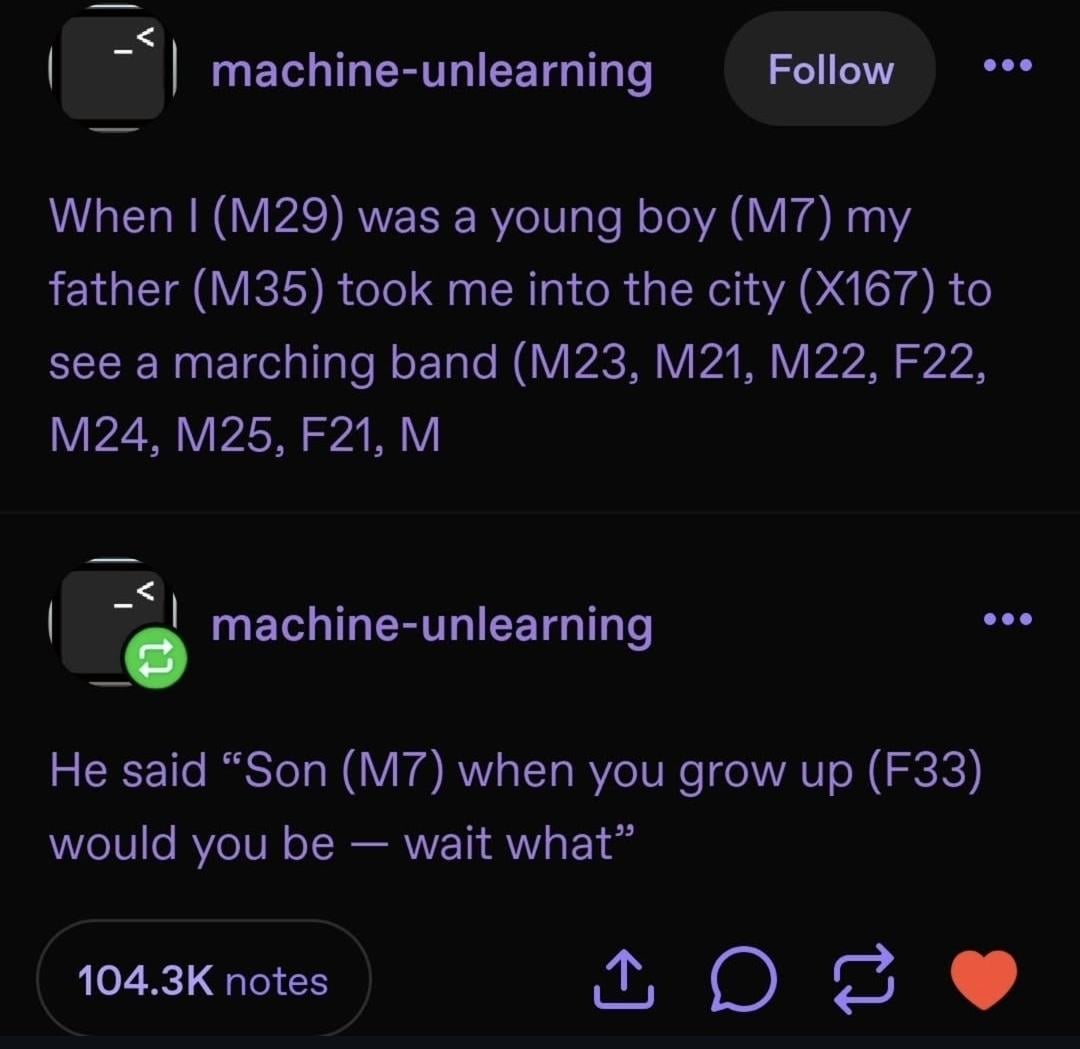Unlike the post with the red heart
The height and width of the screenshot is (1049, 1080).
pyautogui.click(x=983, y=977)
